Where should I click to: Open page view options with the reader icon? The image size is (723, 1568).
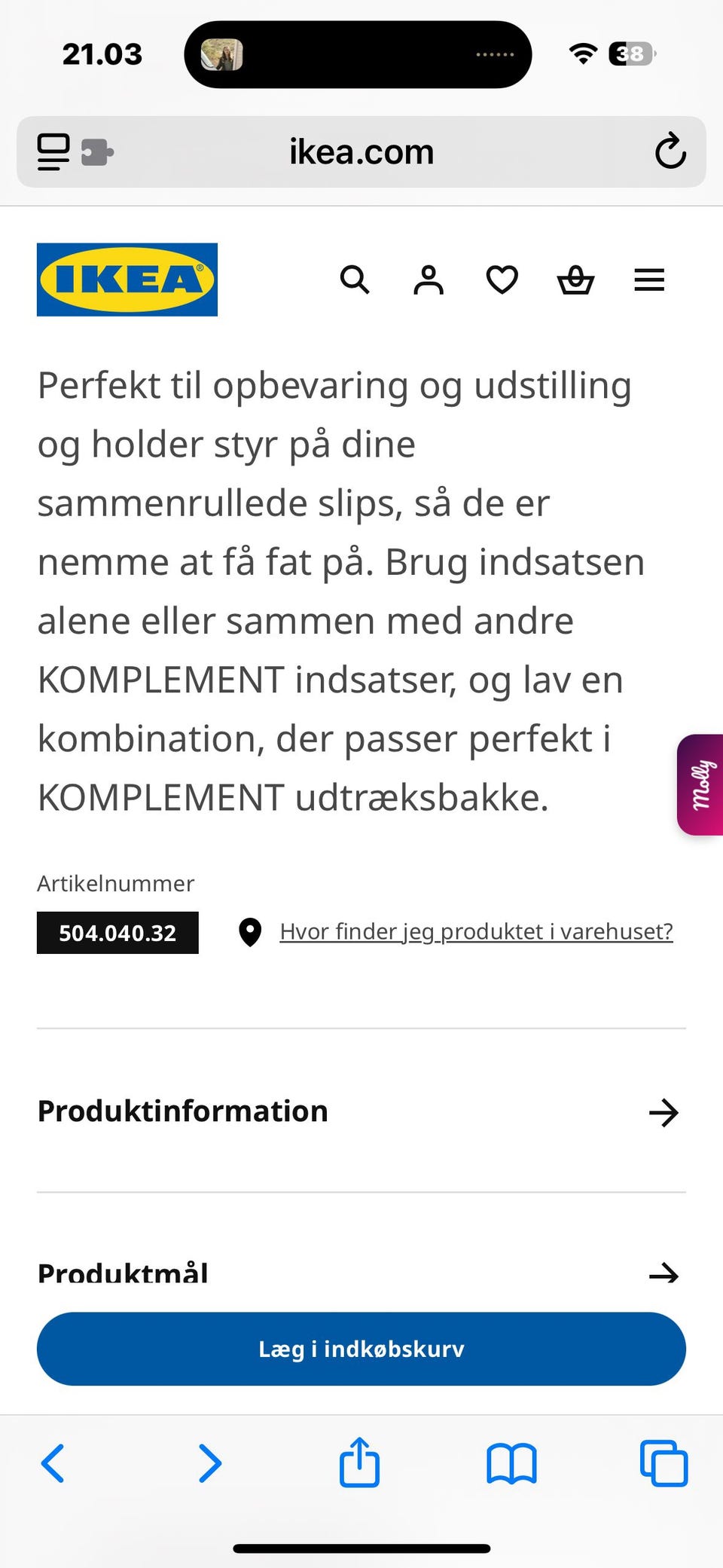coord(52,151)
